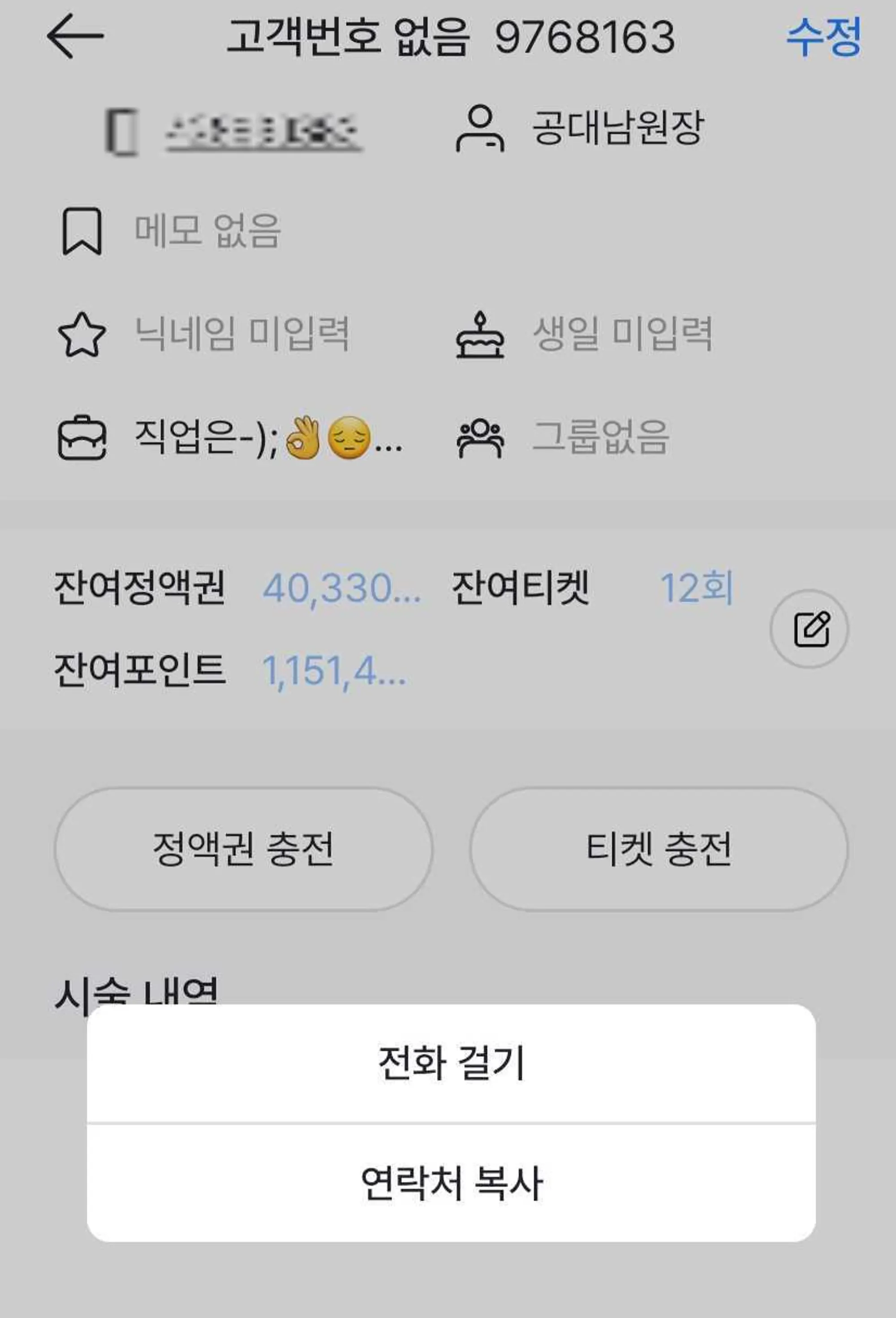Screen dimensions: 896x1318
Task: Tap 수정 to edit customer info
Action: coord(823,36)
